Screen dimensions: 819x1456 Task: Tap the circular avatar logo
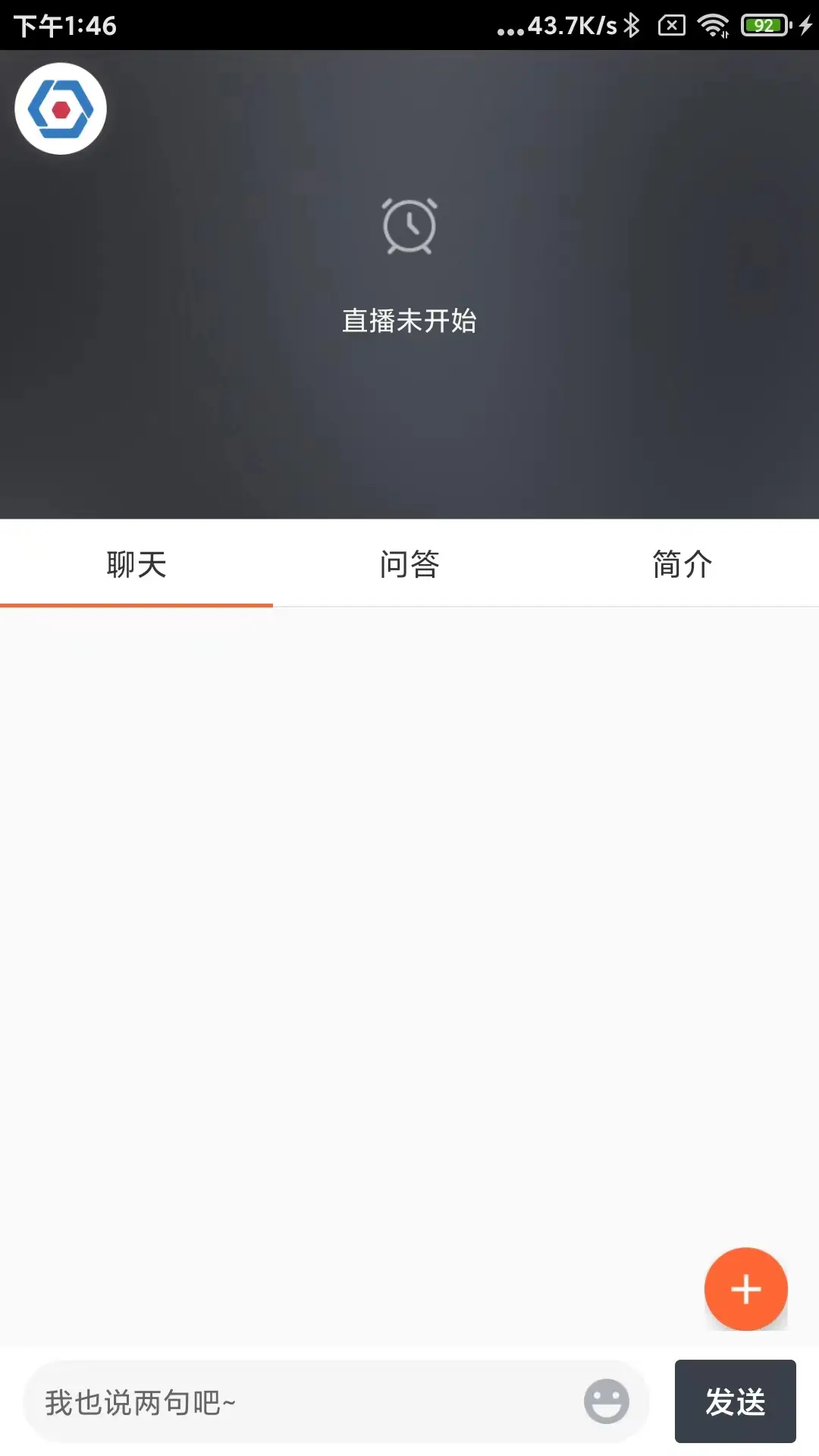[x=61, y=109]
